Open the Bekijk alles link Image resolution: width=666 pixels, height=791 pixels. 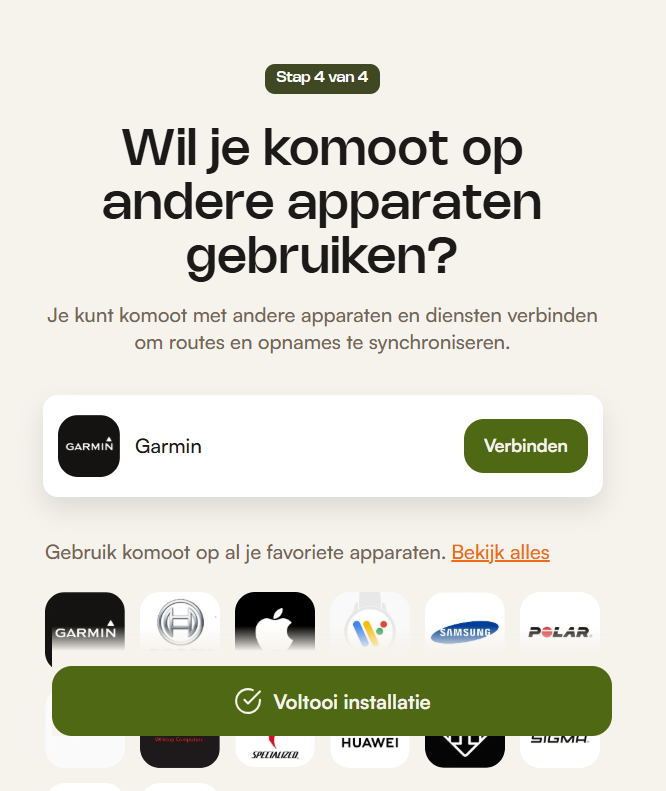(500, 552)
